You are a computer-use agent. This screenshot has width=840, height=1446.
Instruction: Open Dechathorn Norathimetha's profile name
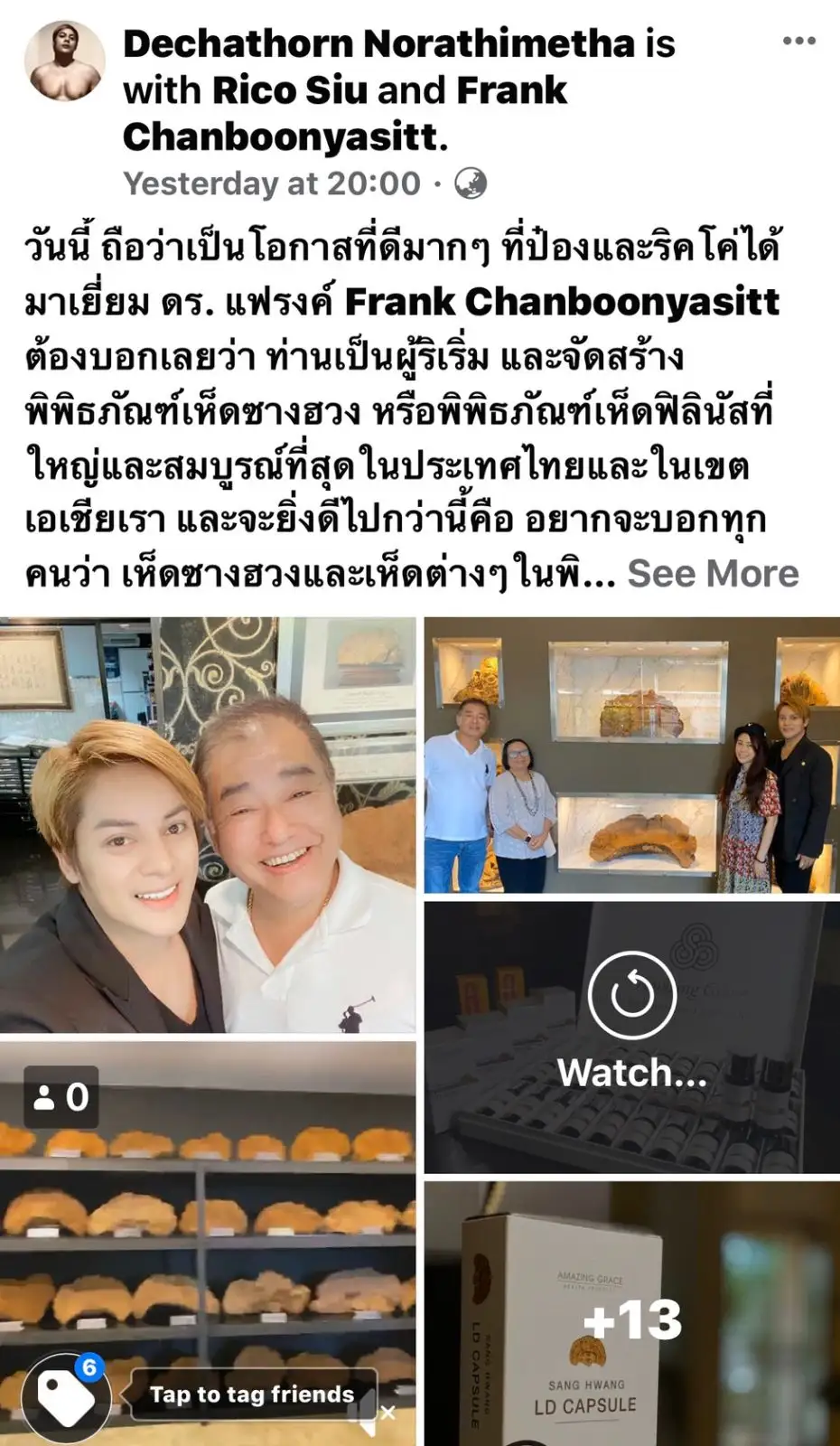379,43
